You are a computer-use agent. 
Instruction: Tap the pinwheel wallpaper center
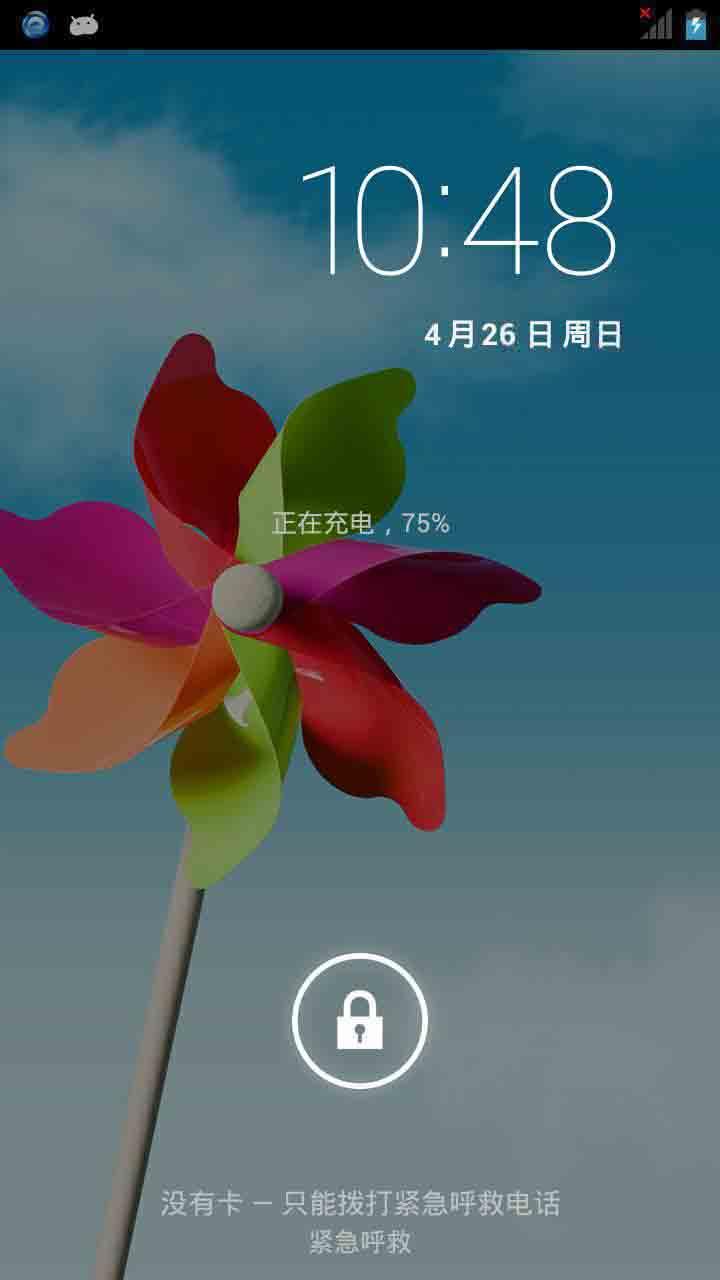click(x=248, y=595)
